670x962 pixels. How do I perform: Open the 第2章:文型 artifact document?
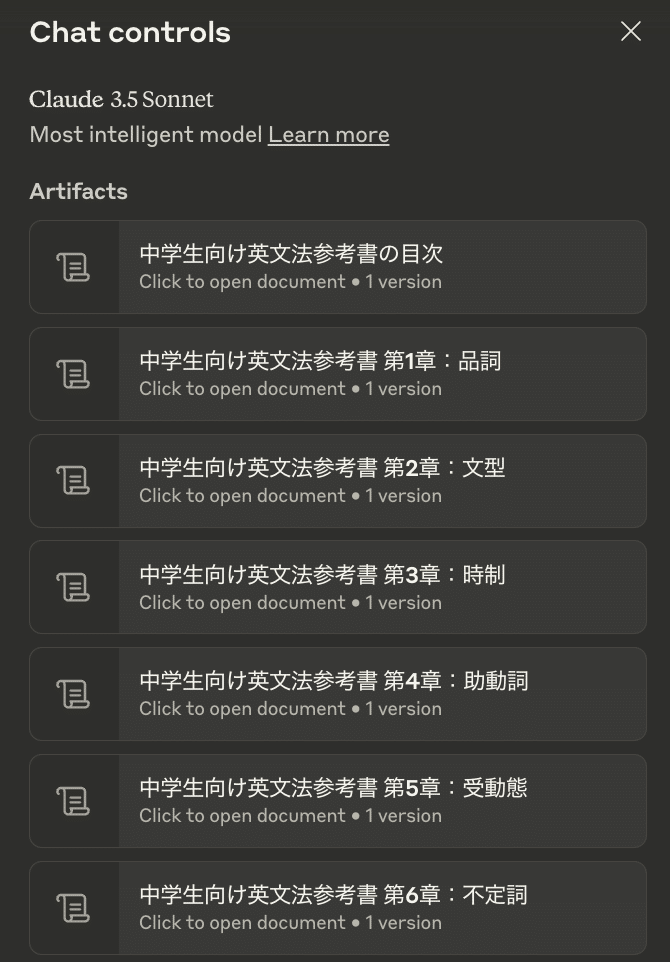tap(338, 481)
